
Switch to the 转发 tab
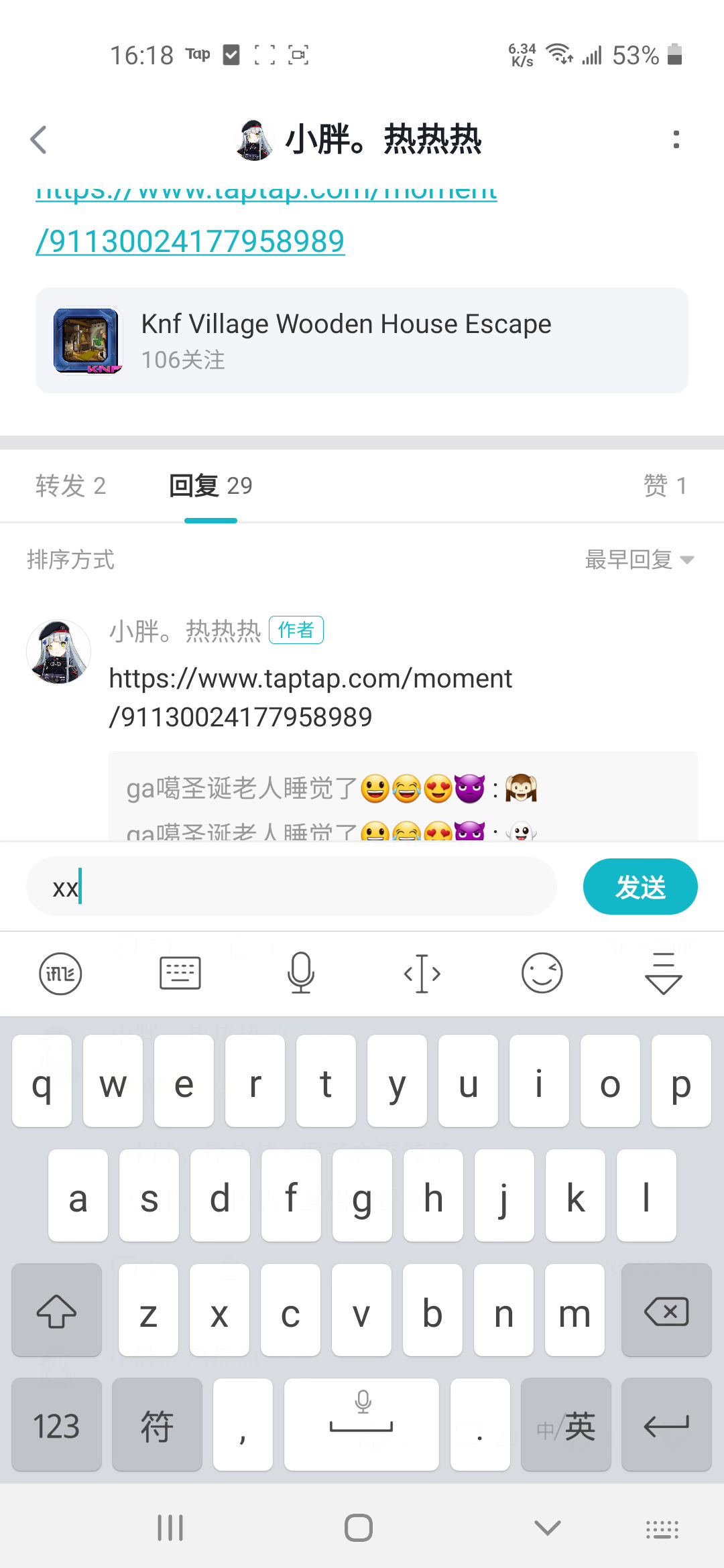coord(70,486)
